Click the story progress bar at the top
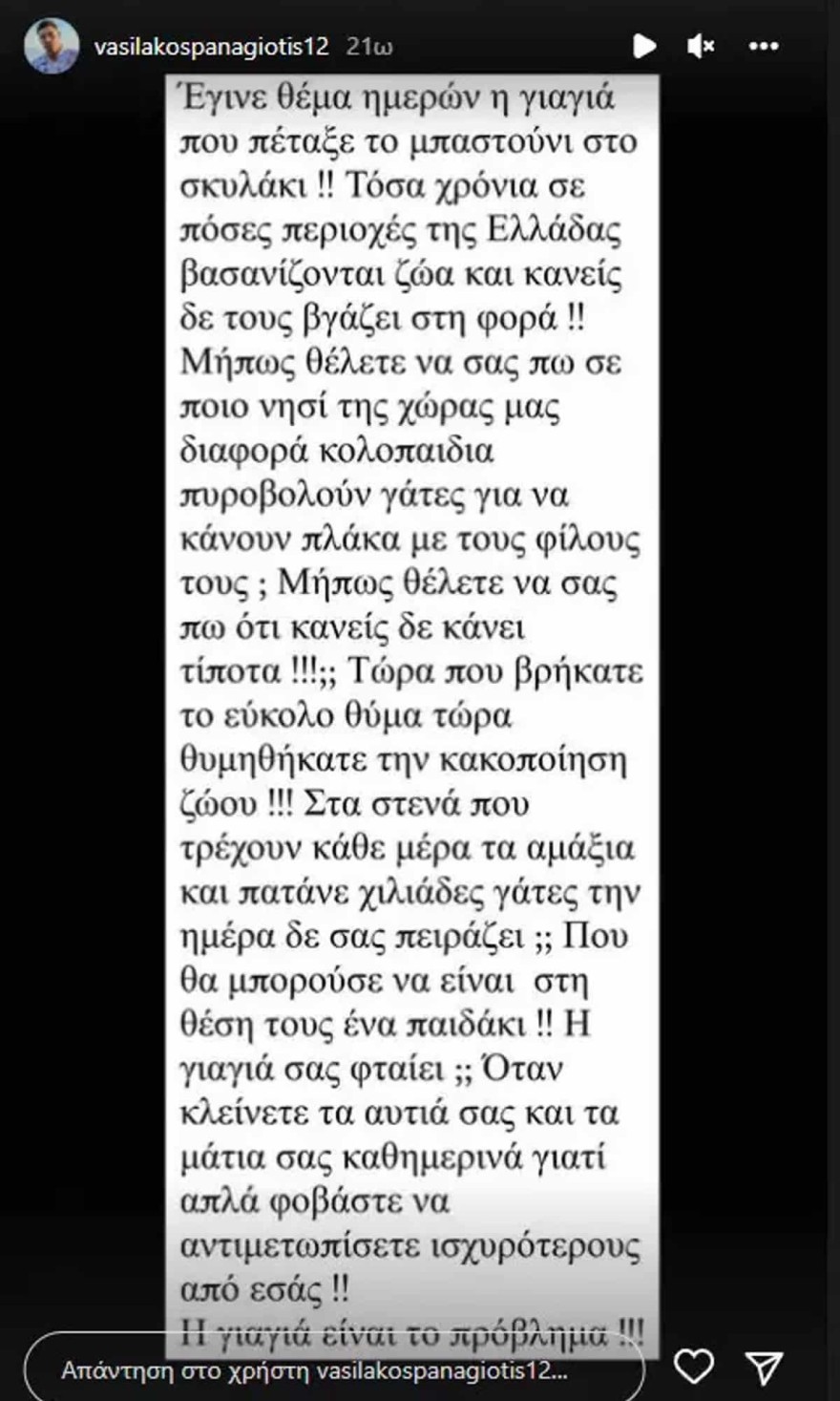Image resolution: width=840 pixels, height=1401 pixels. pyautogui.click(x=420, y=5)
